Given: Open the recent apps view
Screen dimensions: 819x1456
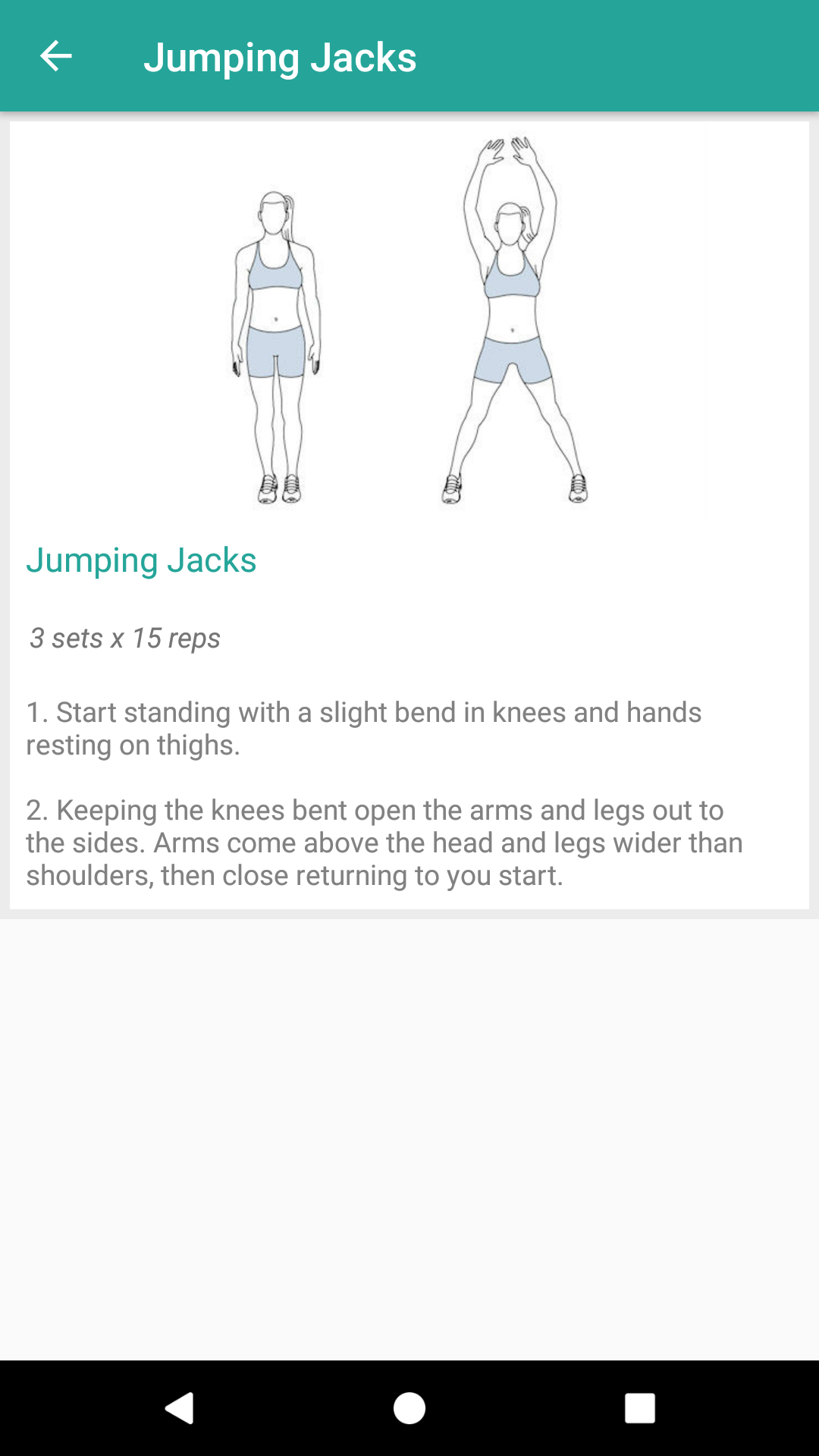Looking at the screenshot, I should pyautogui.click(x=639, y=1408).
